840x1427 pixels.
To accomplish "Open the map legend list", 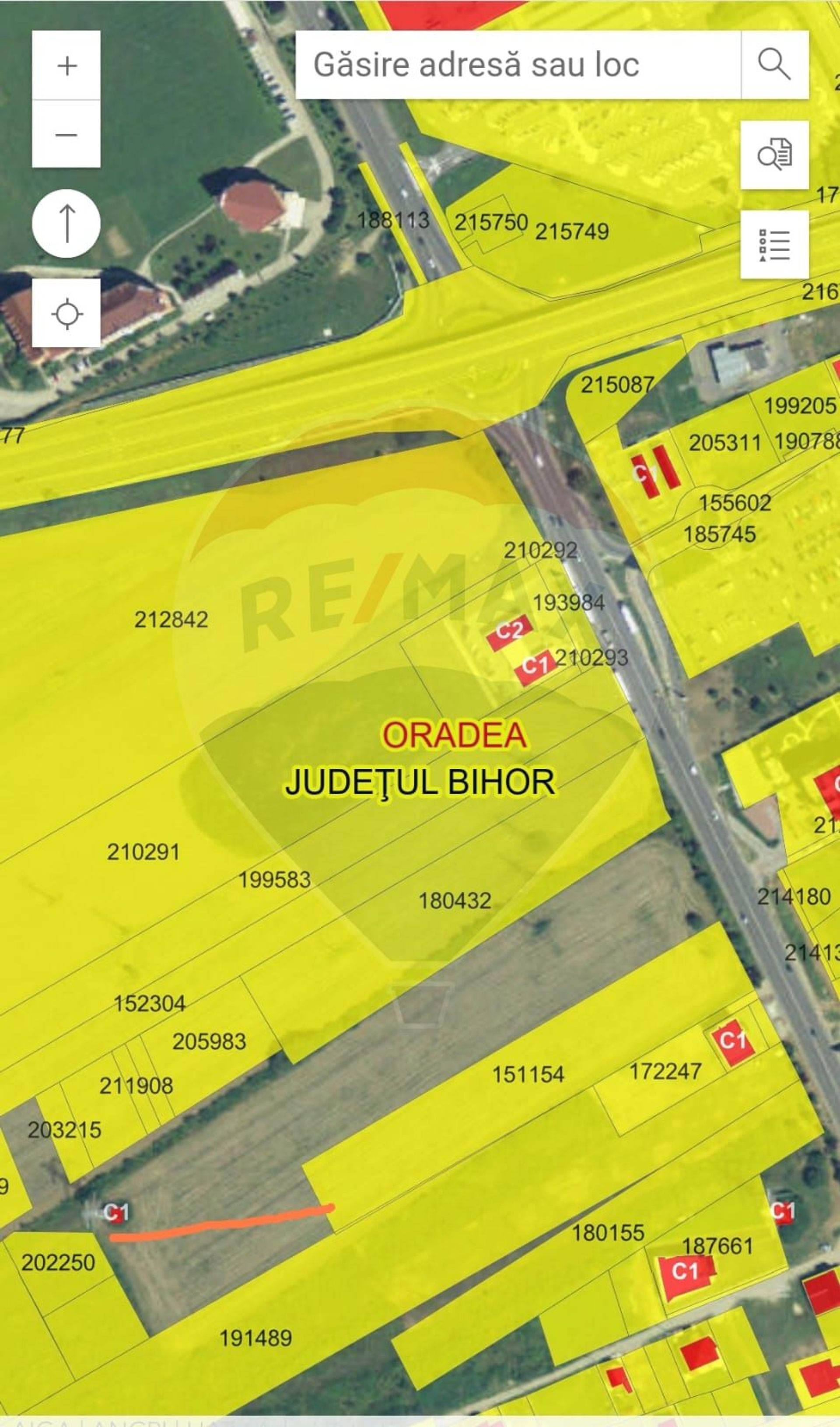I will pos(774,245).
